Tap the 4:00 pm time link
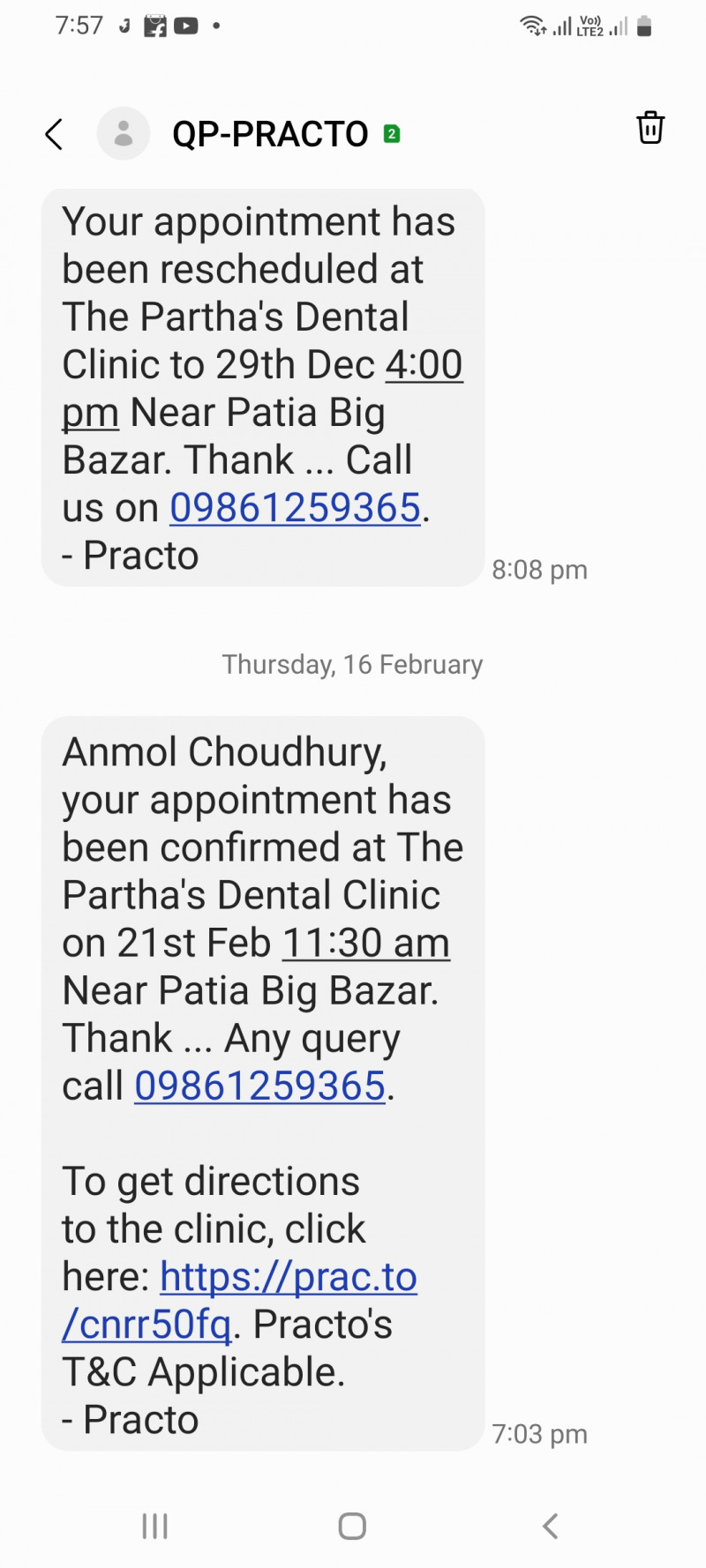This screenshot has height=1568, width=706. tap(424, 366)
